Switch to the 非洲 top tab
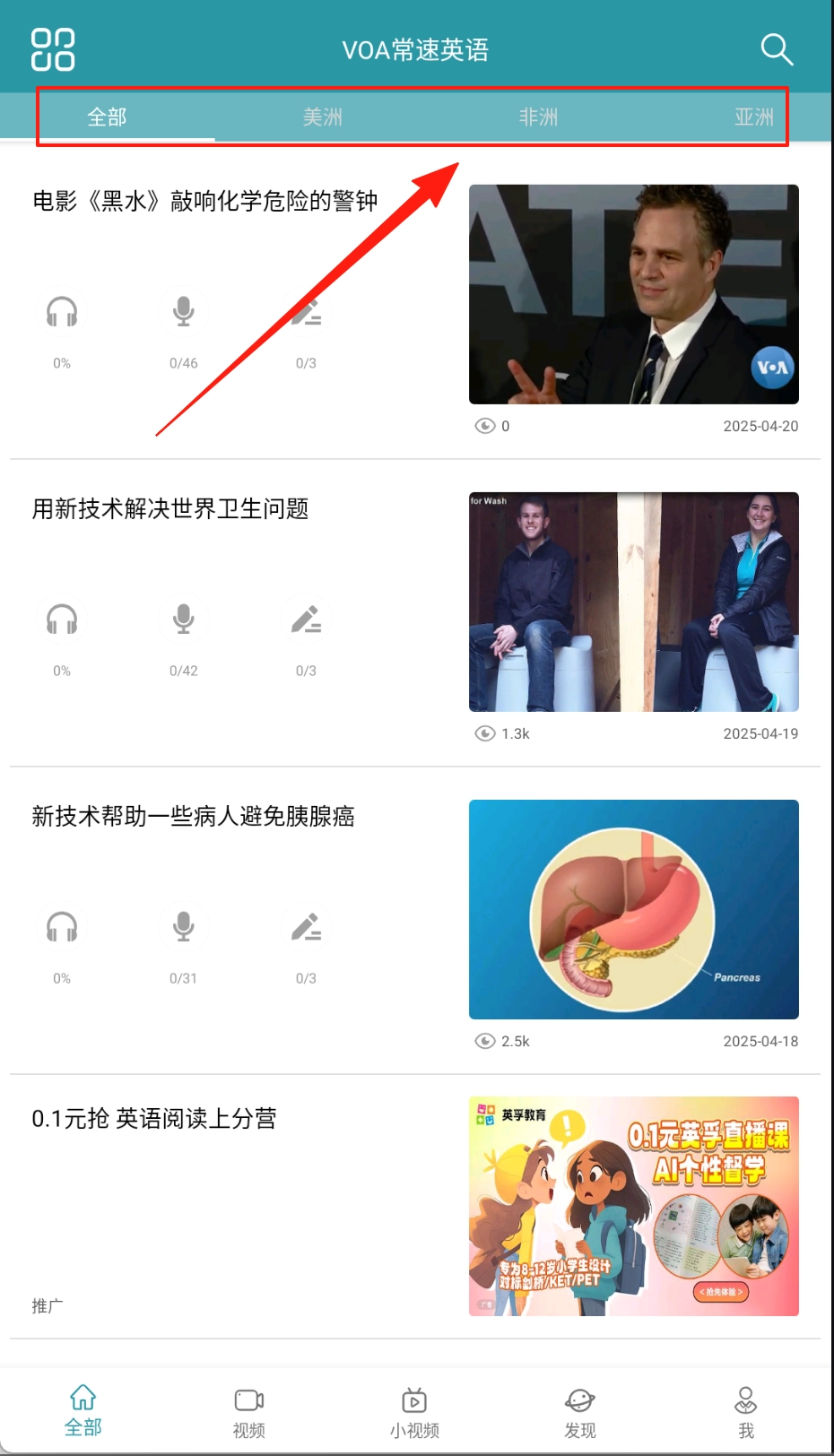 538,117
